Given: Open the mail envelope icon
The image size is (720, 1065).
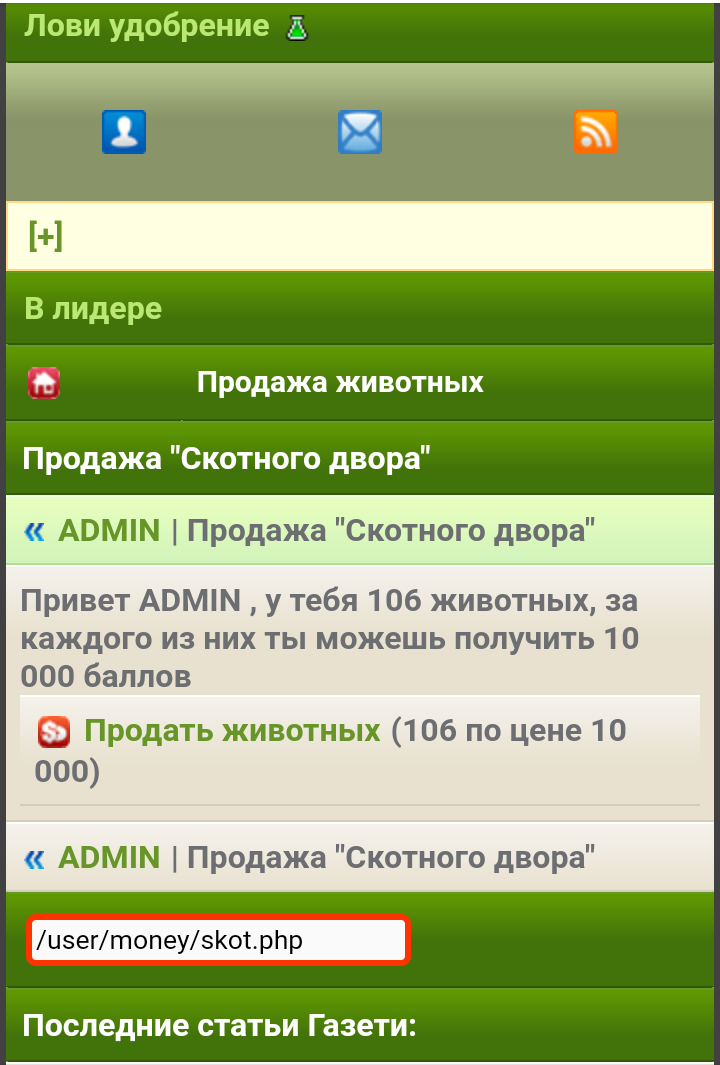Looking at the screenshot, I should point(359,132).
